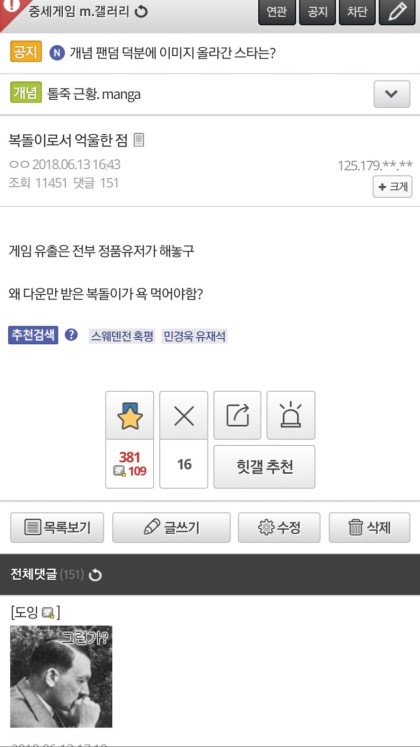Image resolution: width=420 pixels, height=747 pixels.
Task: Tap the 연관 button in the header
Action: click(x=277, y=12)
